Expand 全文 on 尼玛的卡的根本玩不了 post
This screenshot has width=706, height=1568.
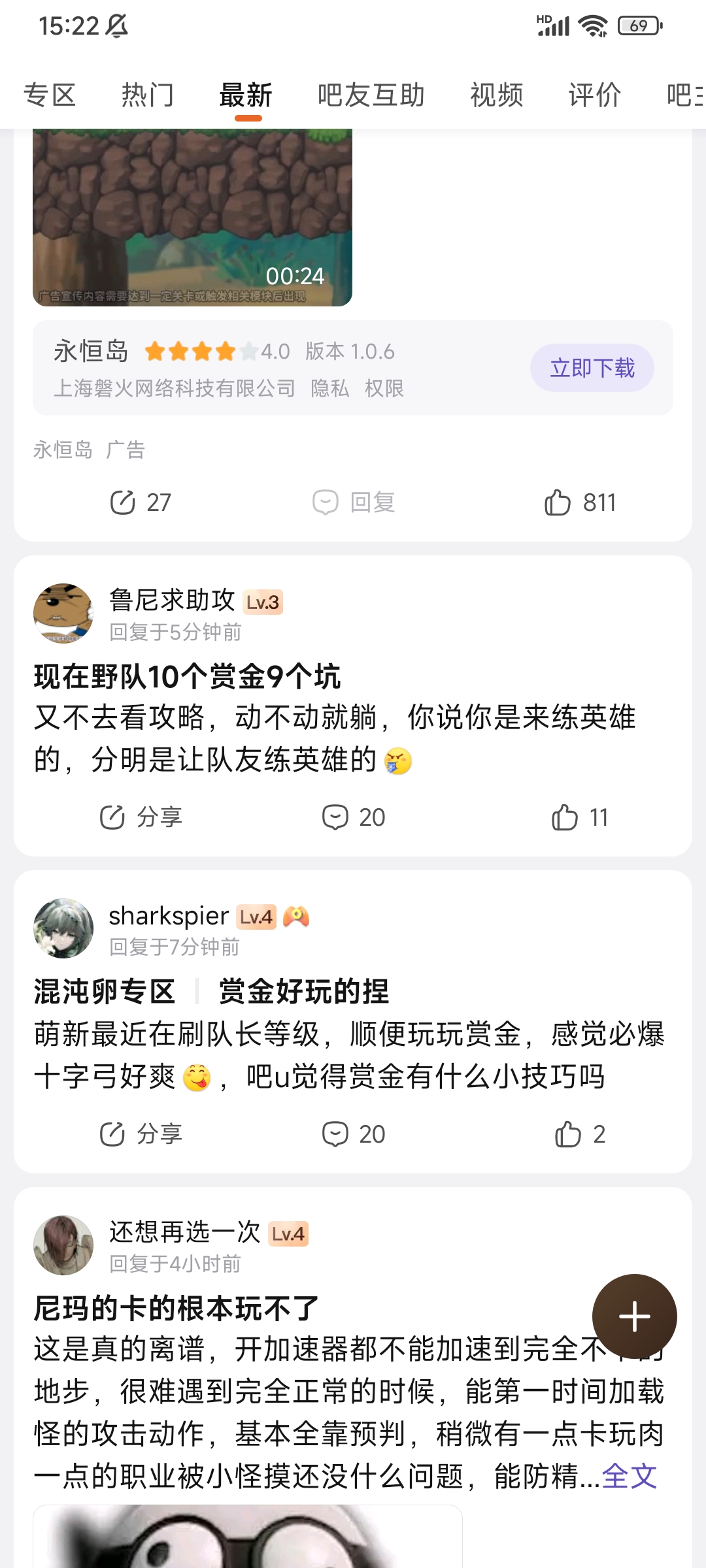(629, 1476)
